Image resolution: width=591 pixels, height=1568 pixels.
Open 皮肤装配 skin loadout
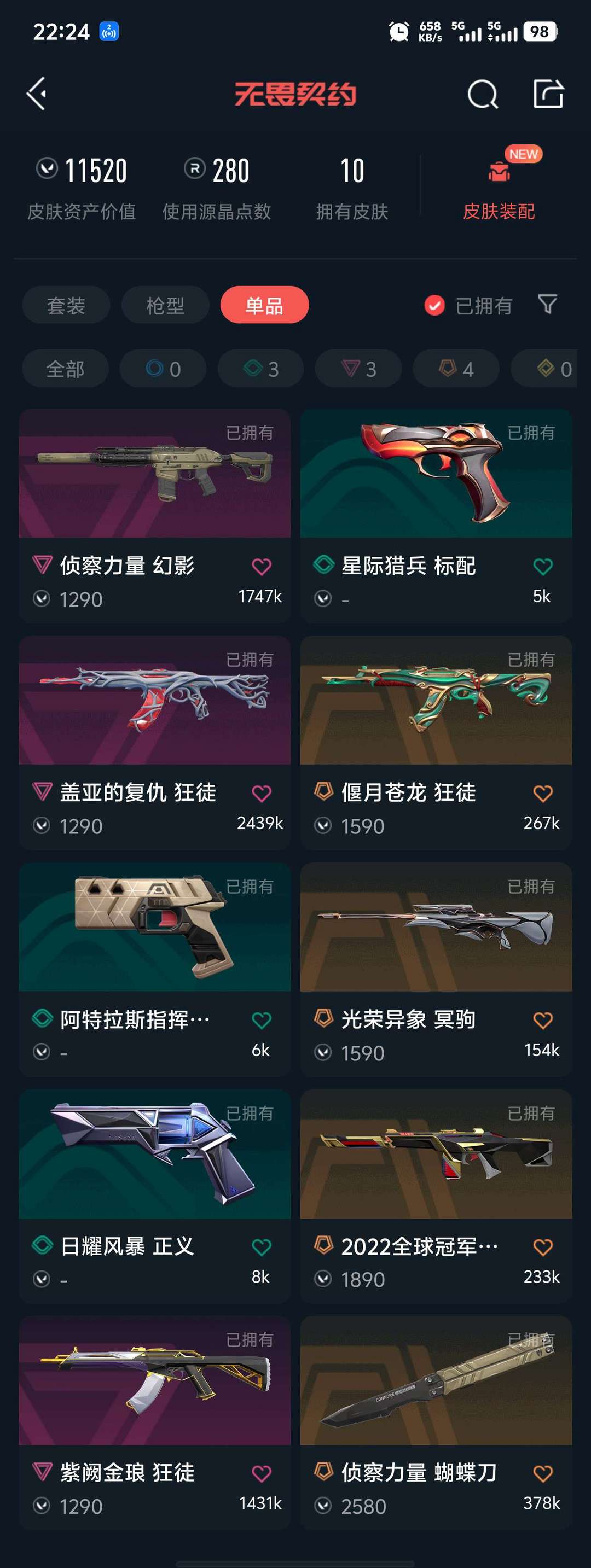[499, 185]
